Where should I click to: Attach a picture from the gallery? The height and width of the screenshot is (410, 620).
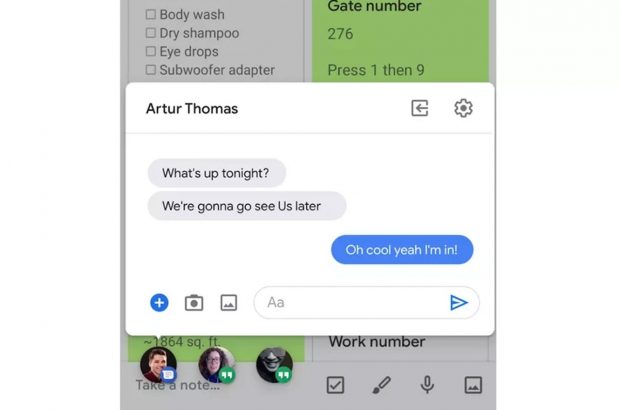click(x=228, y=302)
